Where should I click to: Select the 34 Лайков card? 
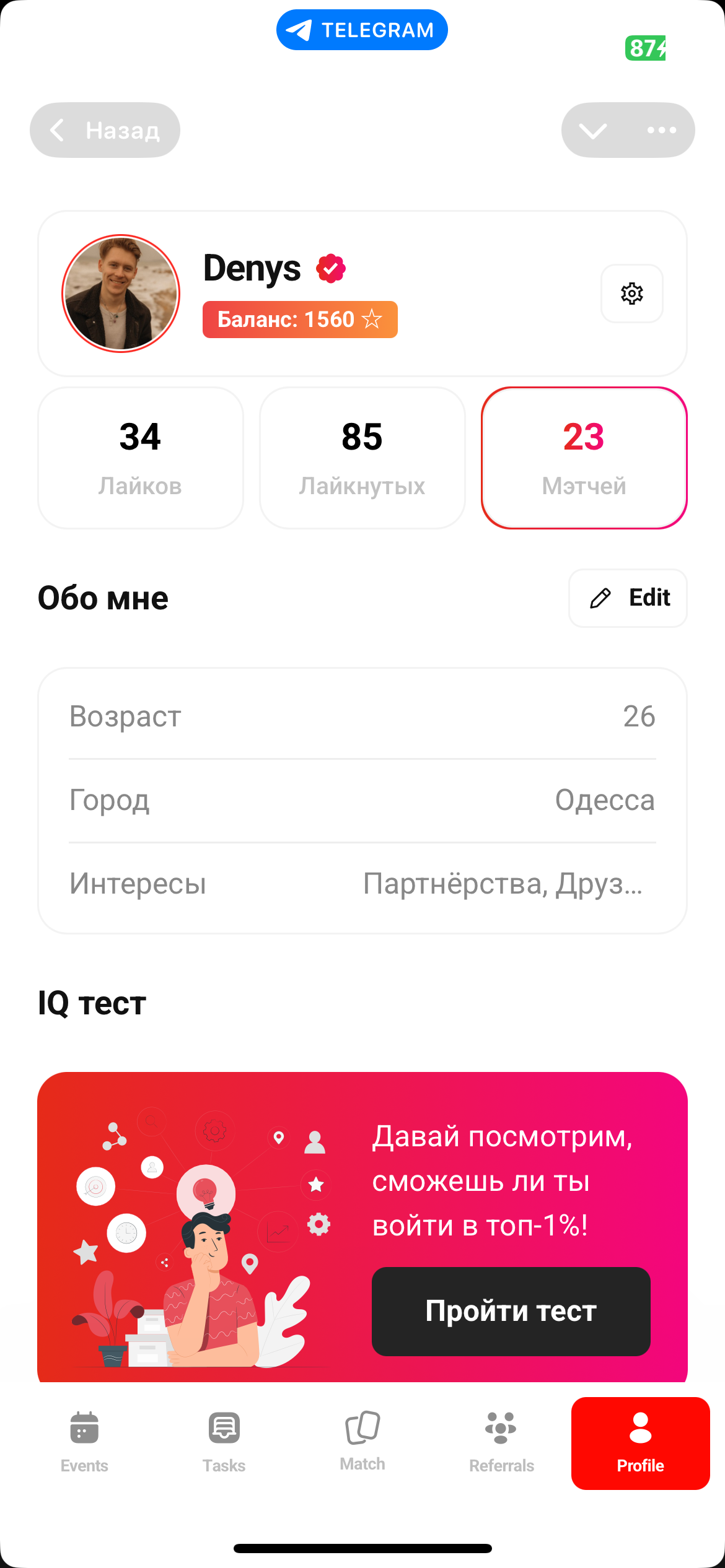[x=140, y=457]
